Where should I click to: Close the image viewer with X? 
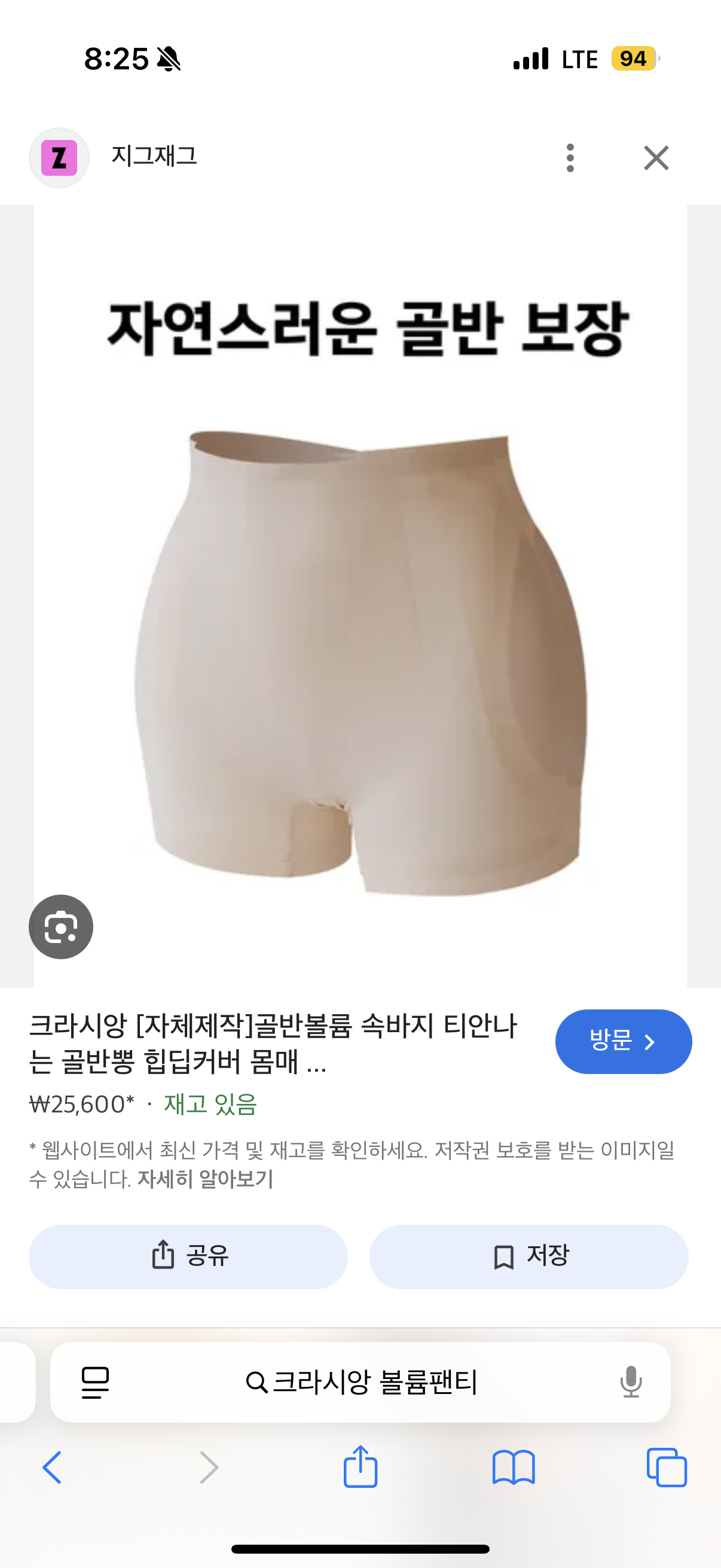pyautogui.click(x=656, y=158)
